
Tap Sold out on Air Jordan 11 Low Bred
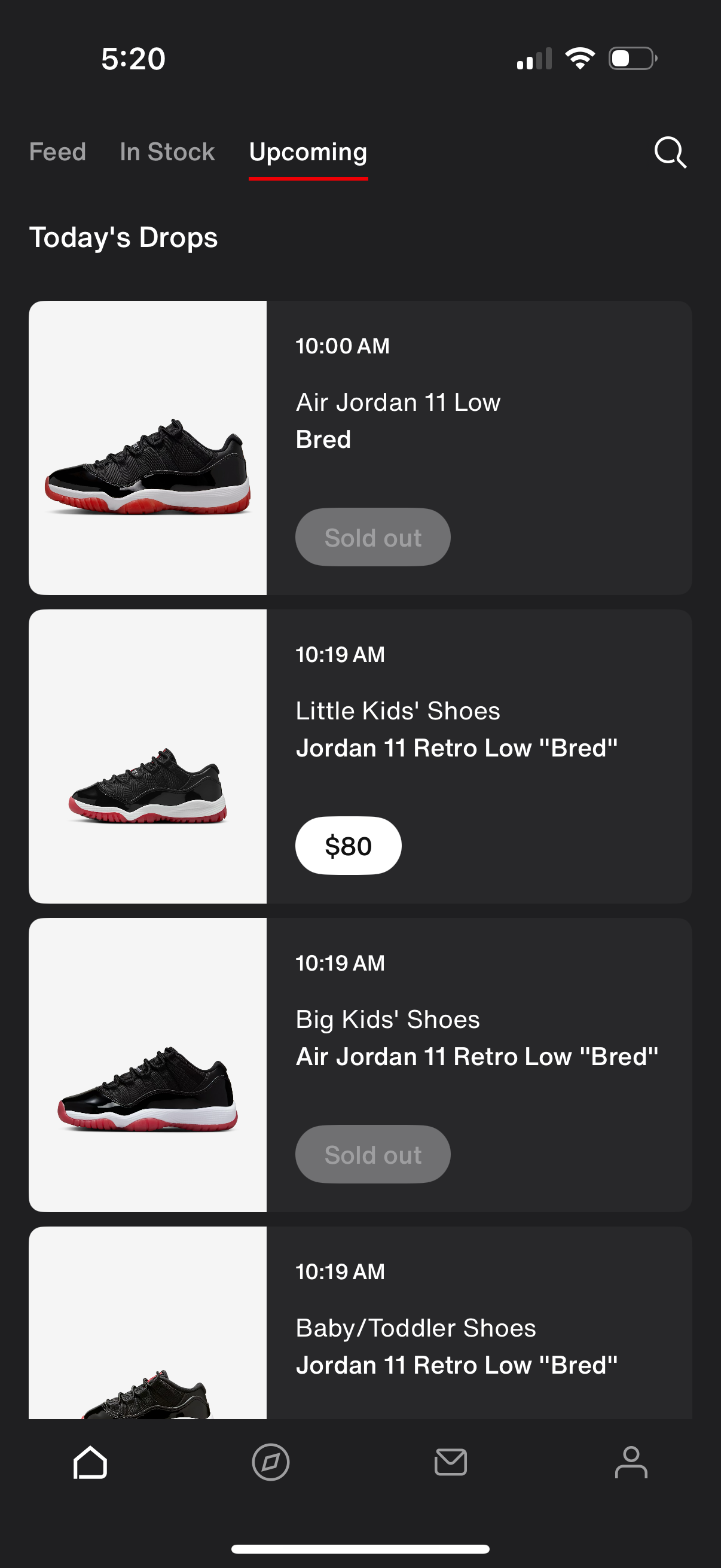pos(372,536)
